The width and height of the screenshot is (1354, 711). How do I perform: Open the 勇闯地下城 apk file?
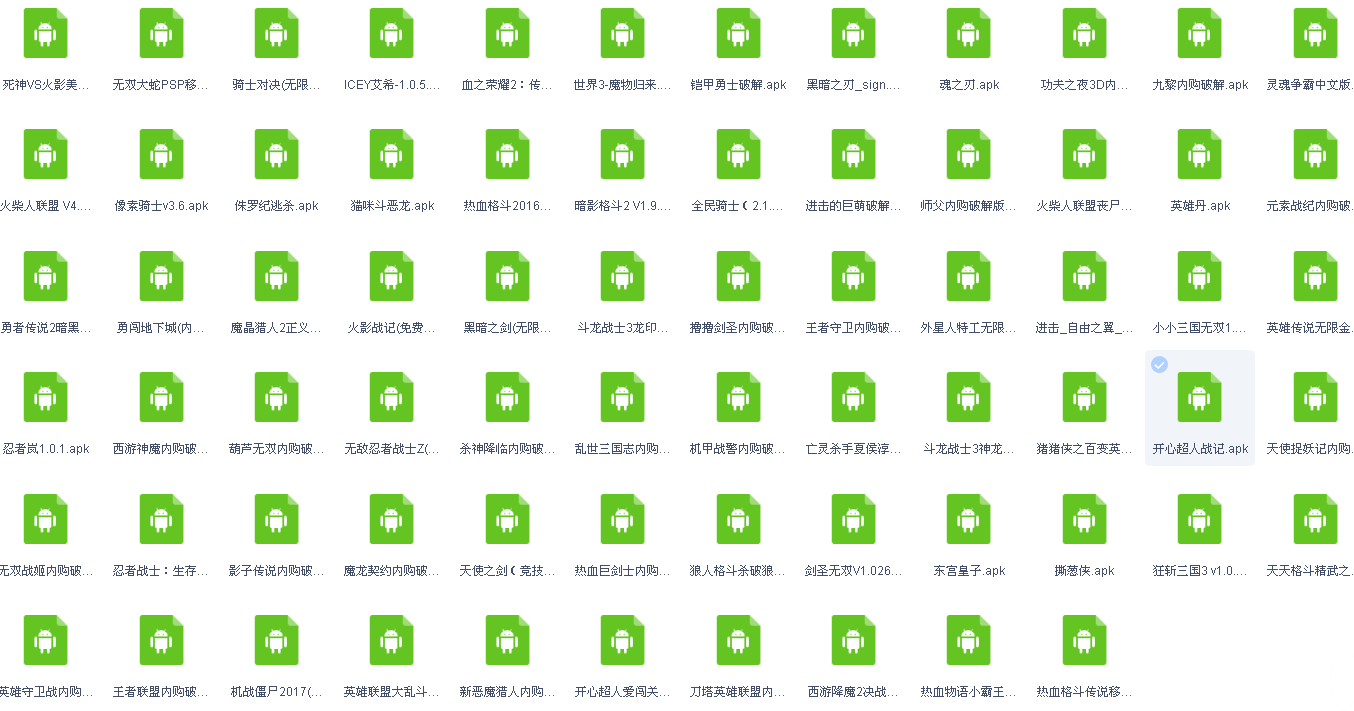pos(161,277)
